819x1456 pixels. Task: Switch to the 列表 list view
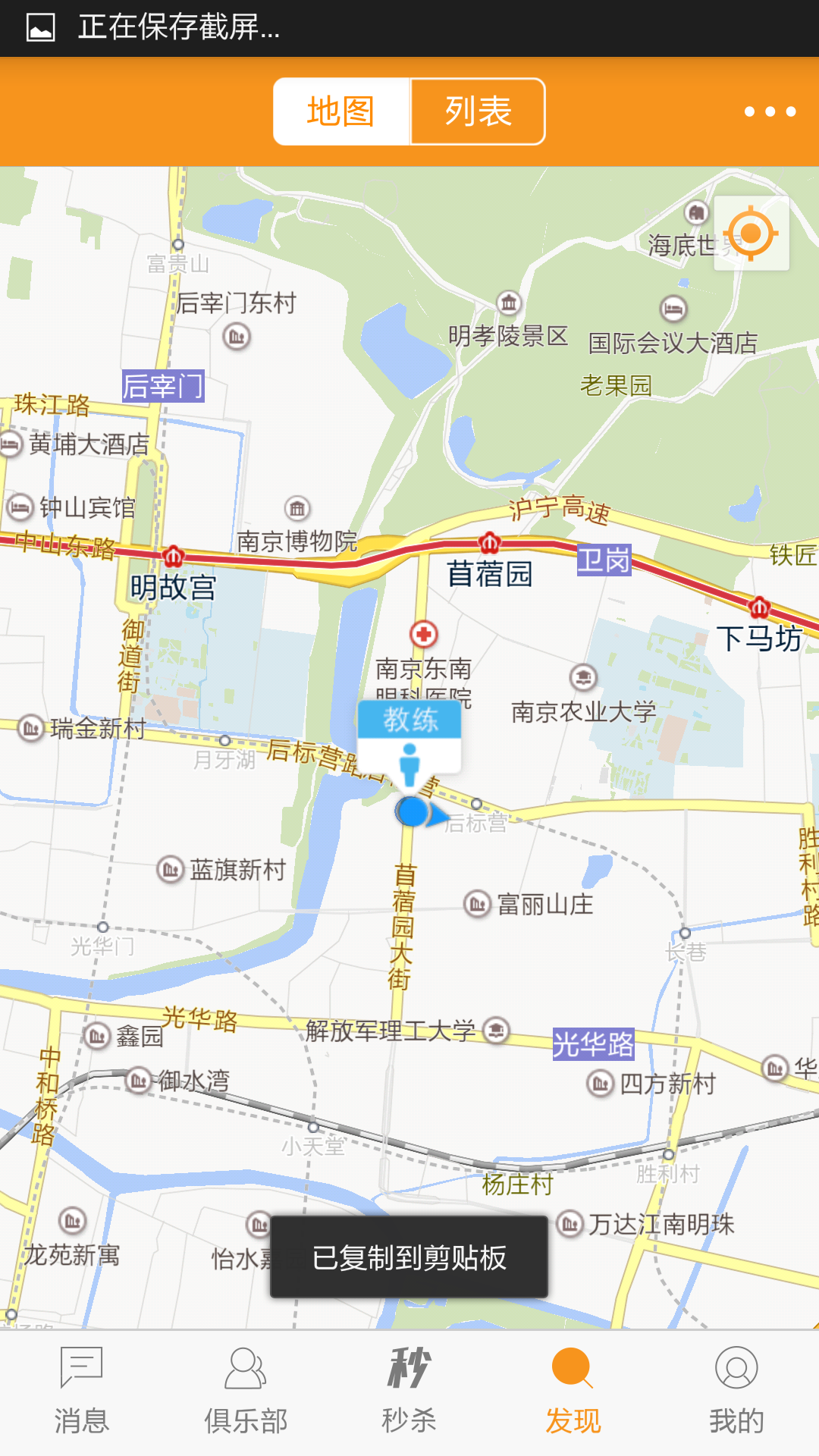click(x=478, y=111)
